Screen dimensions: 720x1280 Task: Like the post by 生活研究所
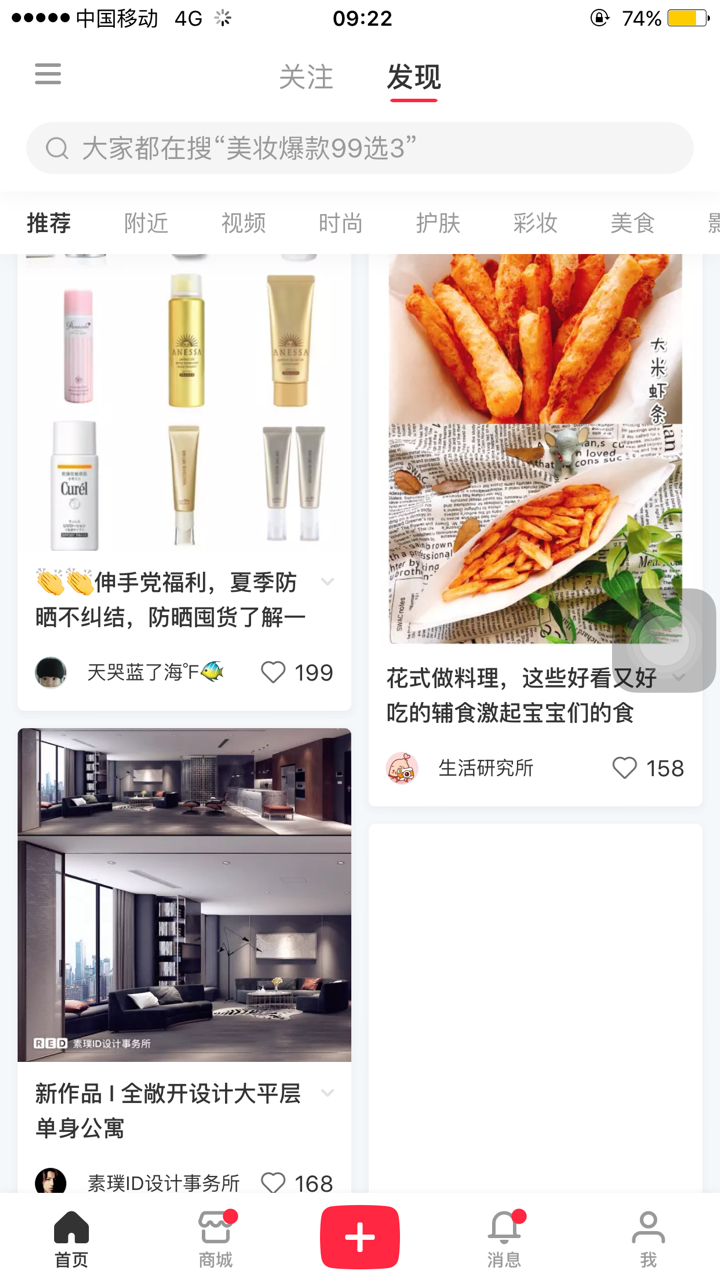click(x=625, y=768)
